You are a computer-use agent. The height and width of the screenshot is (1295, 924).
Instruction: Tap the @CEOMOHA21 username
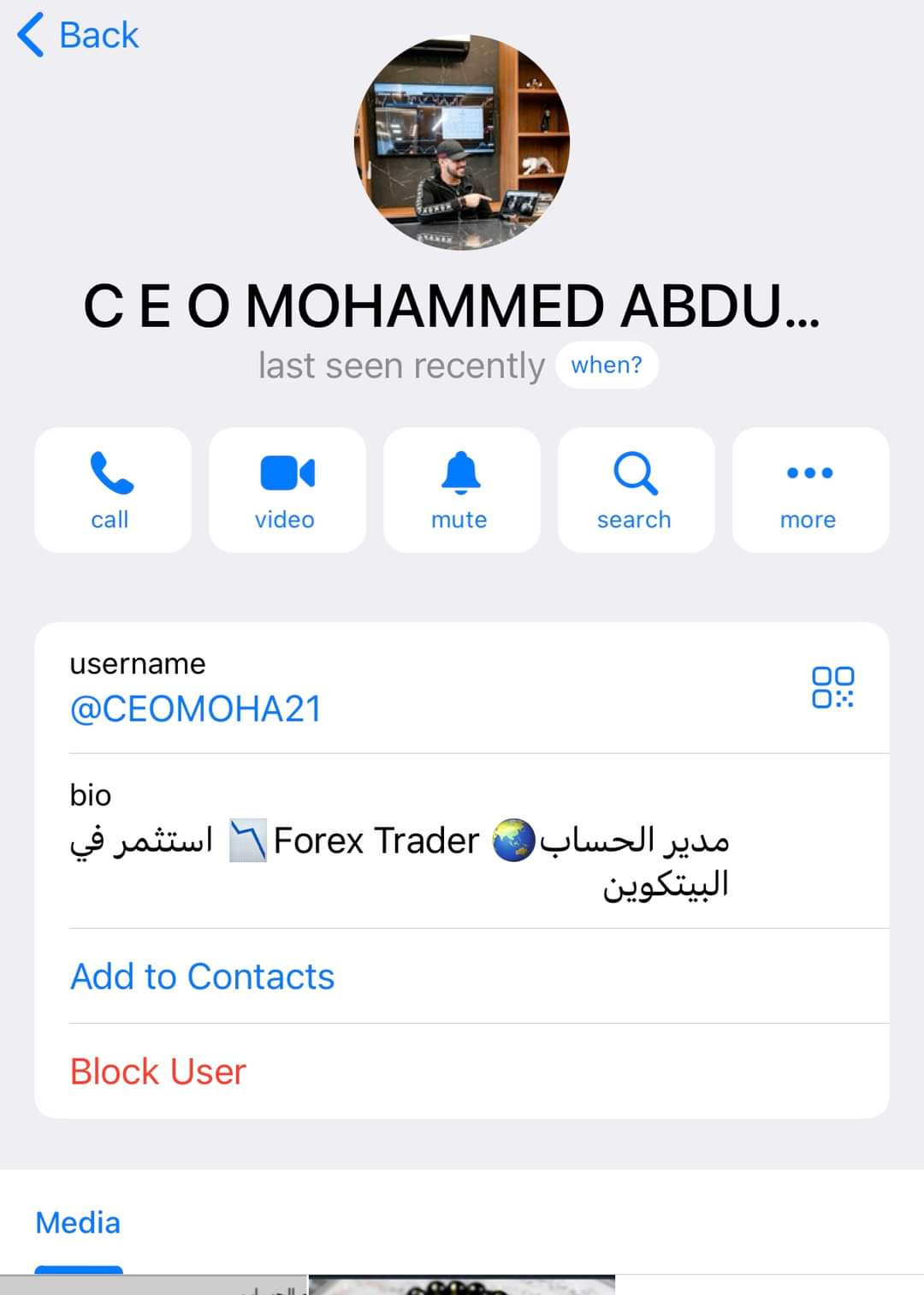tap(196, 709)
